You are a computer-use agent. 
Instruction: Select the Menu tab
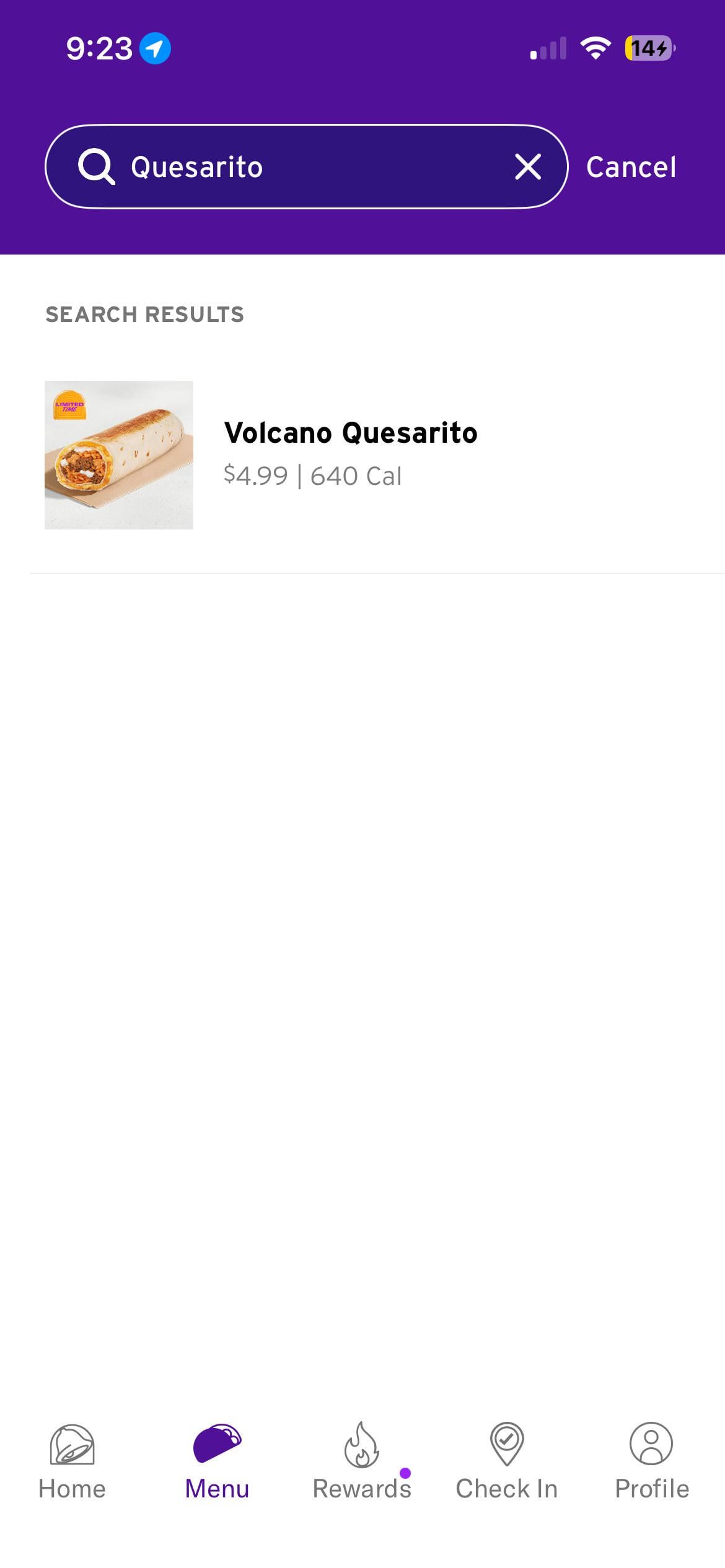coord(217,1460)
